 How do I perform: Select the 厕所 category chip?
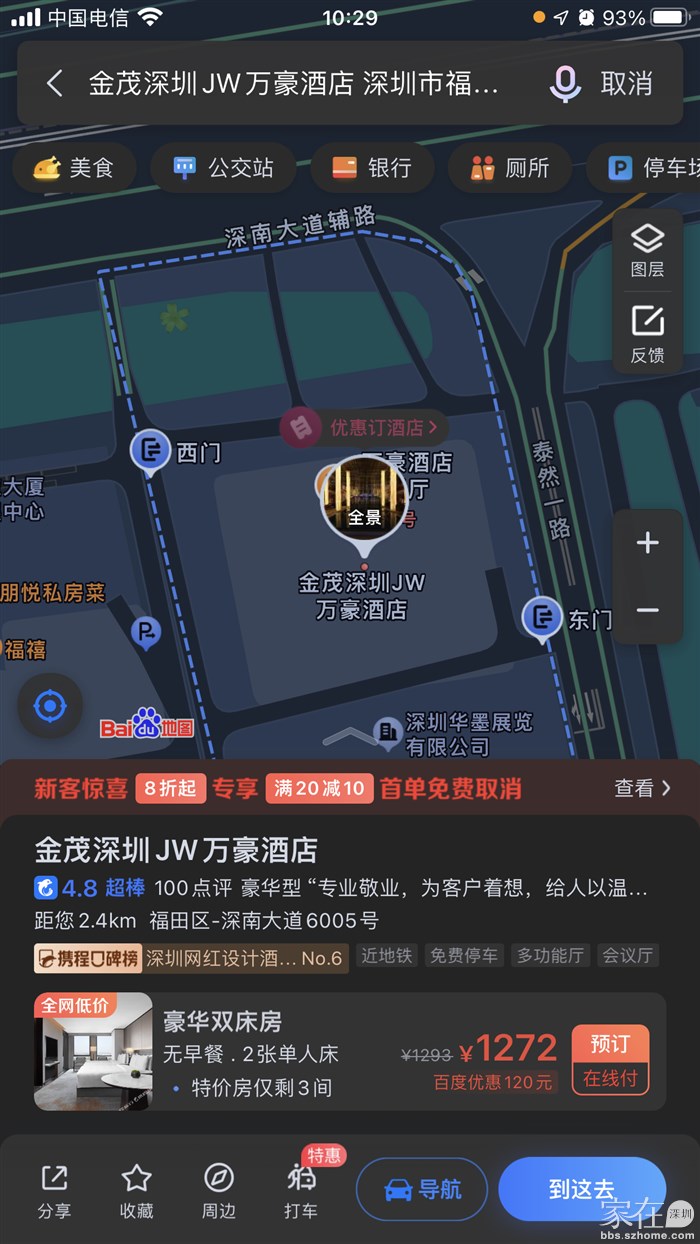point(510,167)
